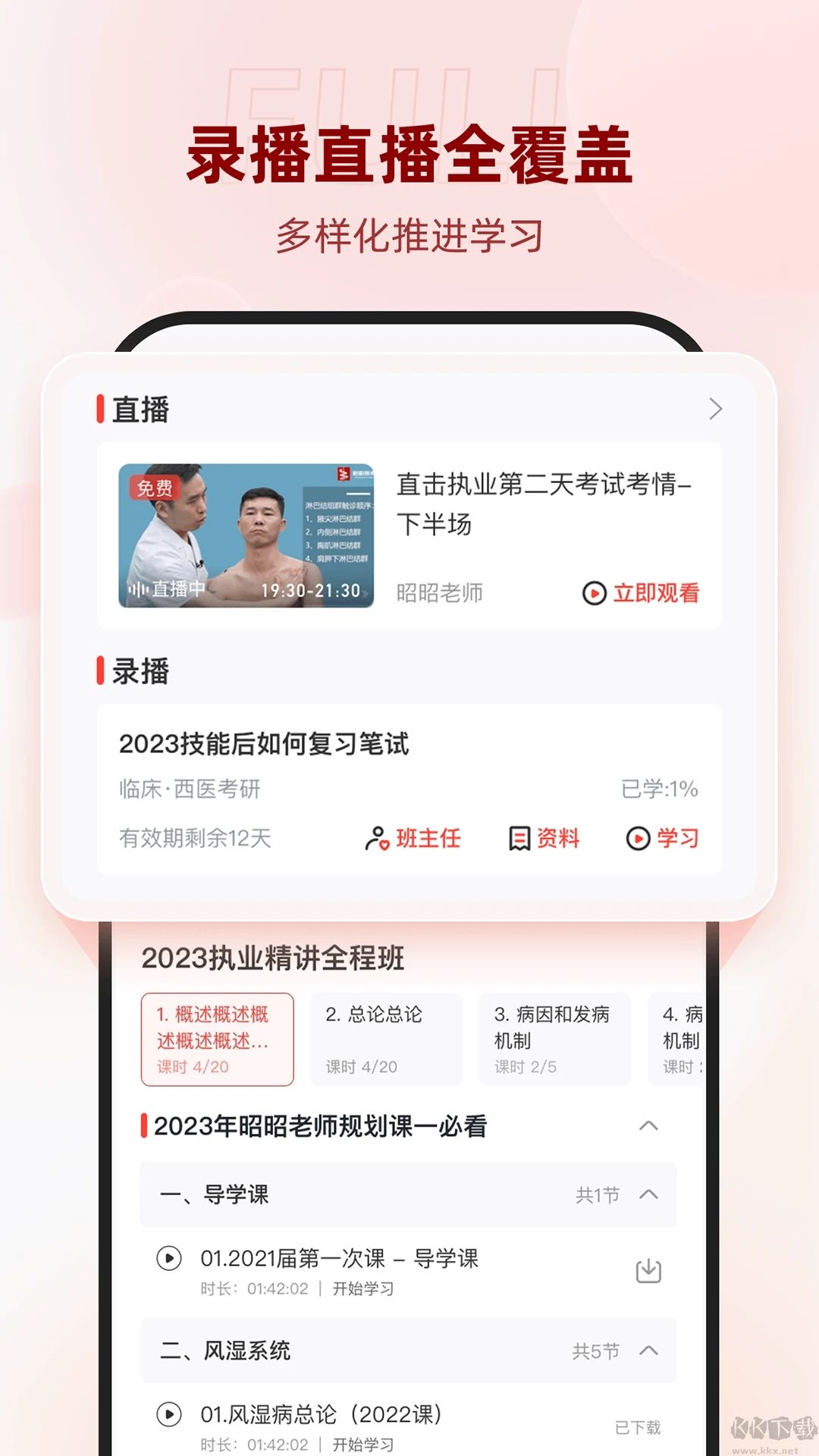The height and width of the screenshot is (1456, 819).
Task: Collapse the 导学课 section chevron
Action: click(x=648, y=1194)
